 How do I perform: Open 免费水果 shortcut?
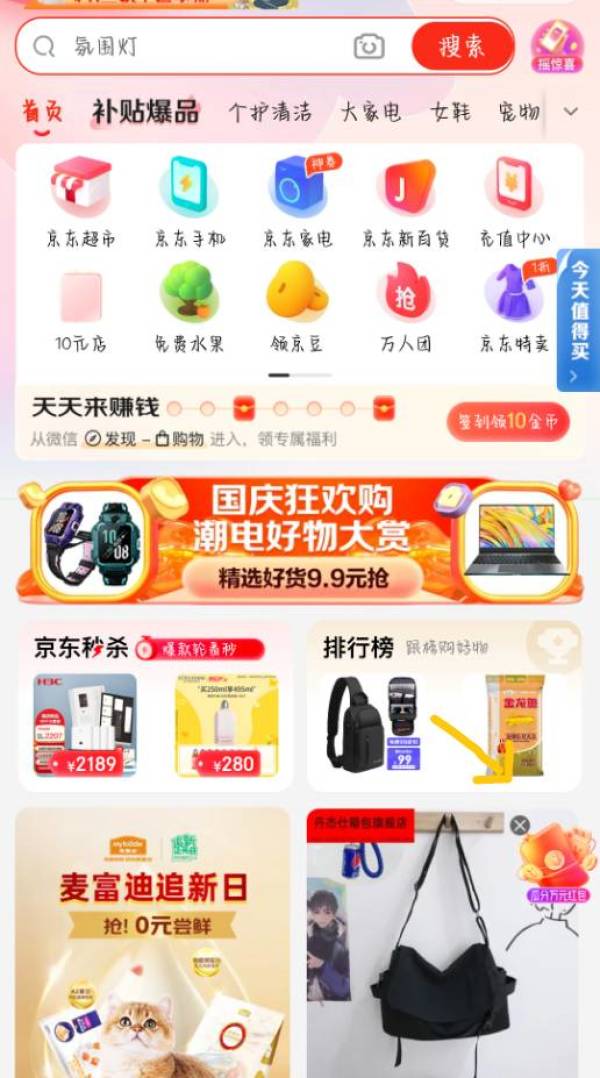pyautogui.click(x=189, y=307)
